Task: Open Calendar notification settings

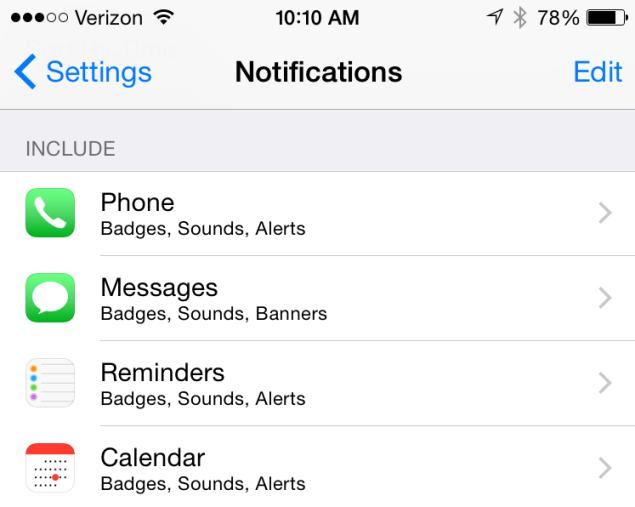Action: (318, 467)
